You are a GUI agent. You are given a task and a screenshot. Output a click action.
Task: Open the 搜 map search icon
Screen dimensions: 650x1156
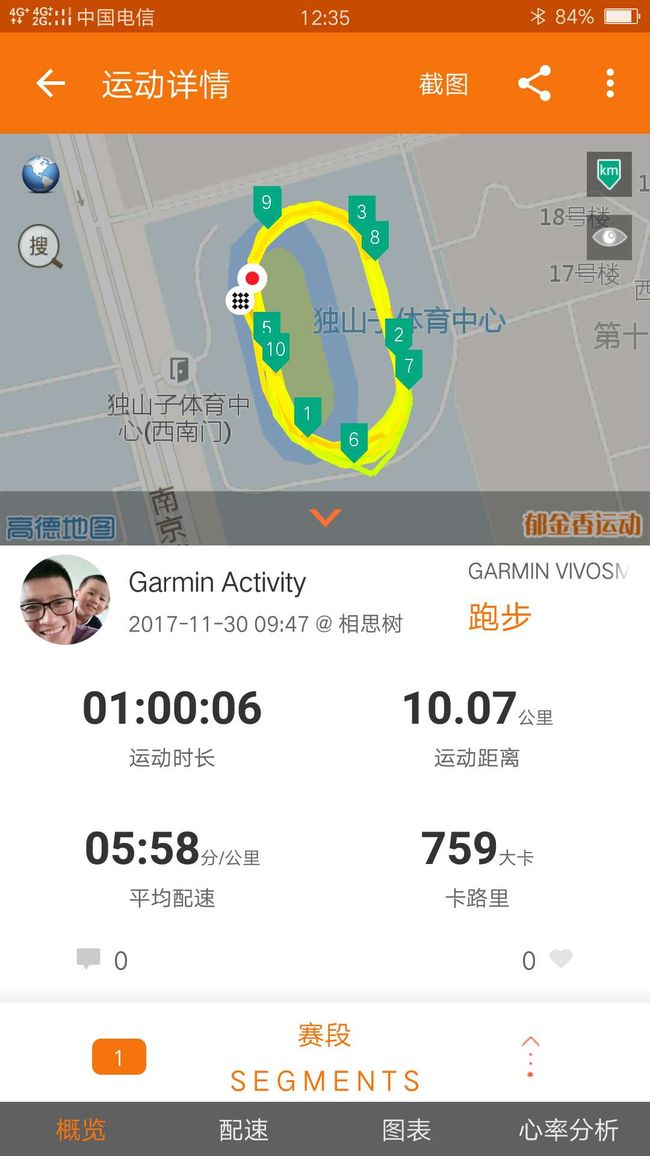[x=40, y=246]
